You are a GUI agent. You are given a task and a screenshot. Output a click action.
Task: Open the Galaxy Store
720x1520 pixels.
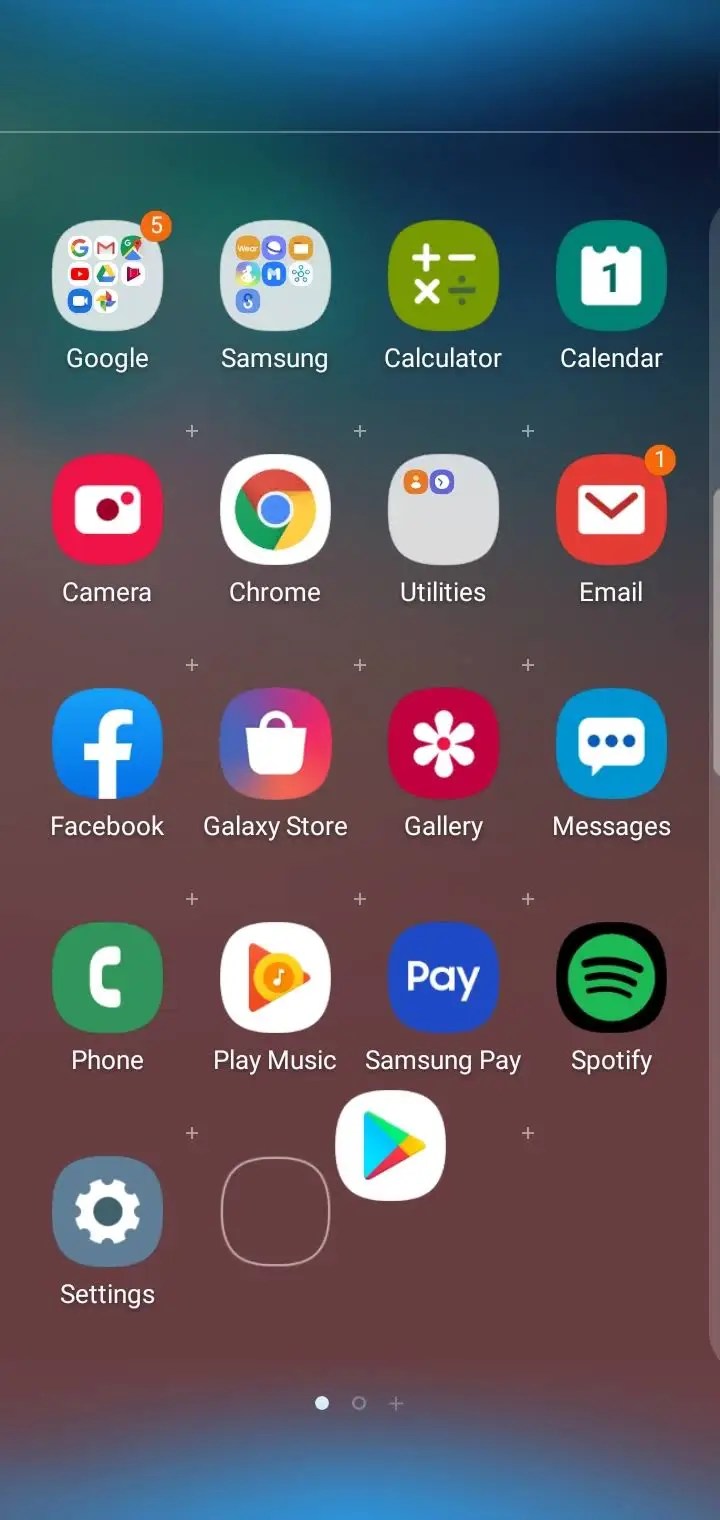275,744
